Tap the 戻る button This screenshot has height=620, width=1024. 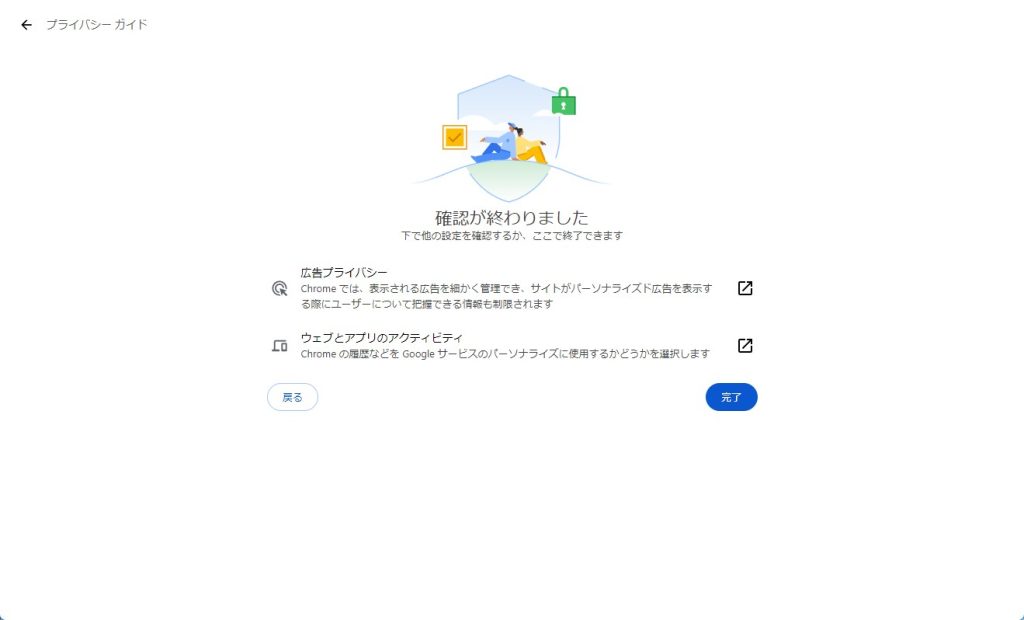pyautogui.click(x=292, y=397)
